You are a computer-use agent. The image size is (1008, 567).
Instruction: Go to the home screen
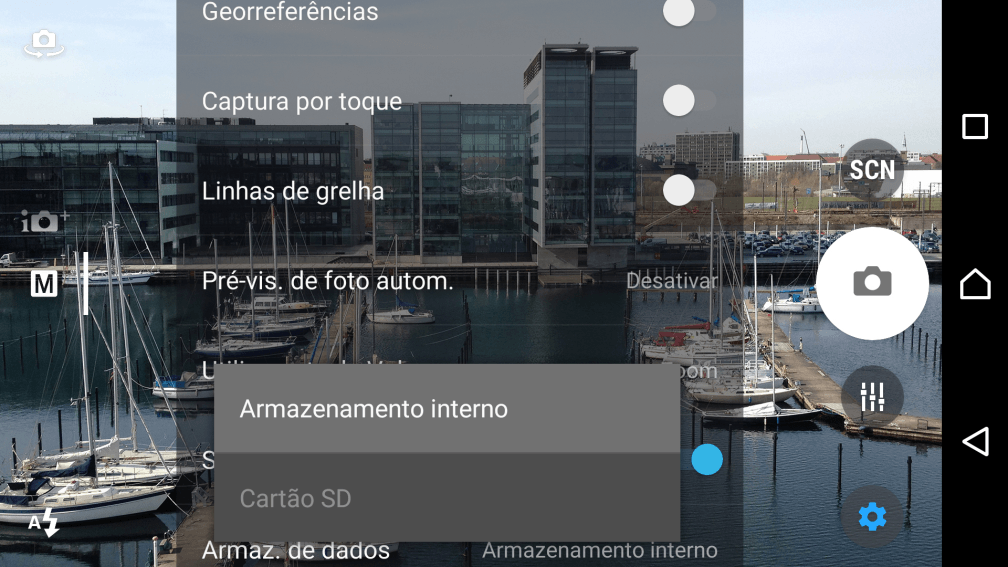point(975,284)
